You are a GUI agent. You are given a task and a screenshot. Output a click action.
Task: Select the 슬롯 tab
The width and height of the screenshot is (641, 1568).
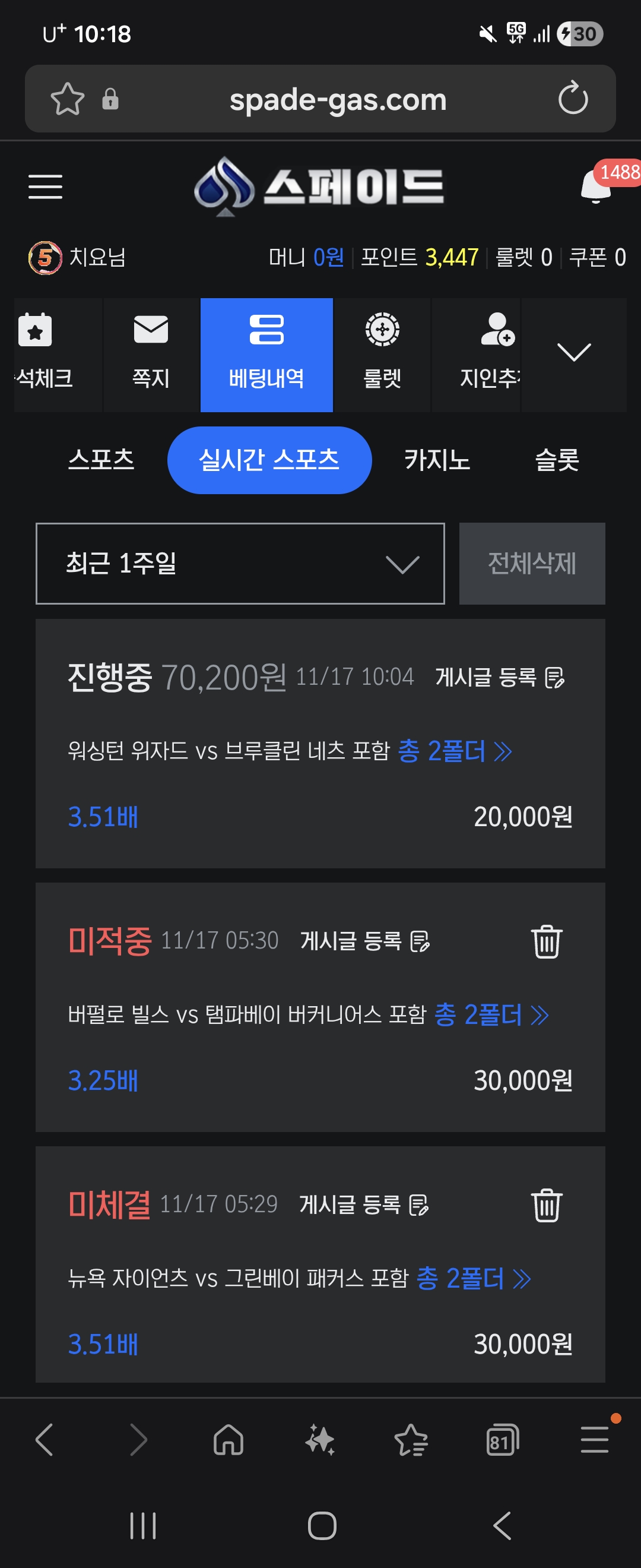coord(557,460)
